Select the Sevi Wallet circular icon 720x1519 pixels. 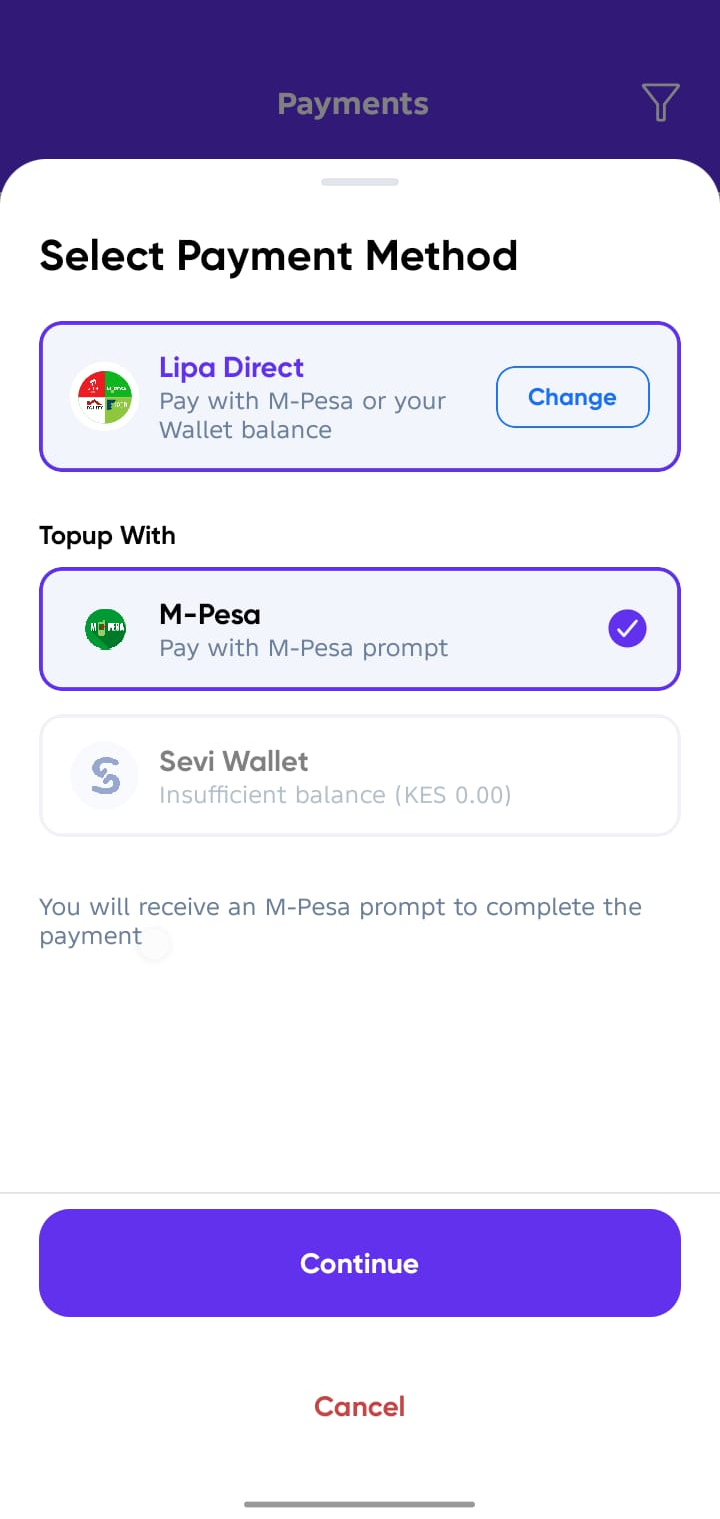105,775
